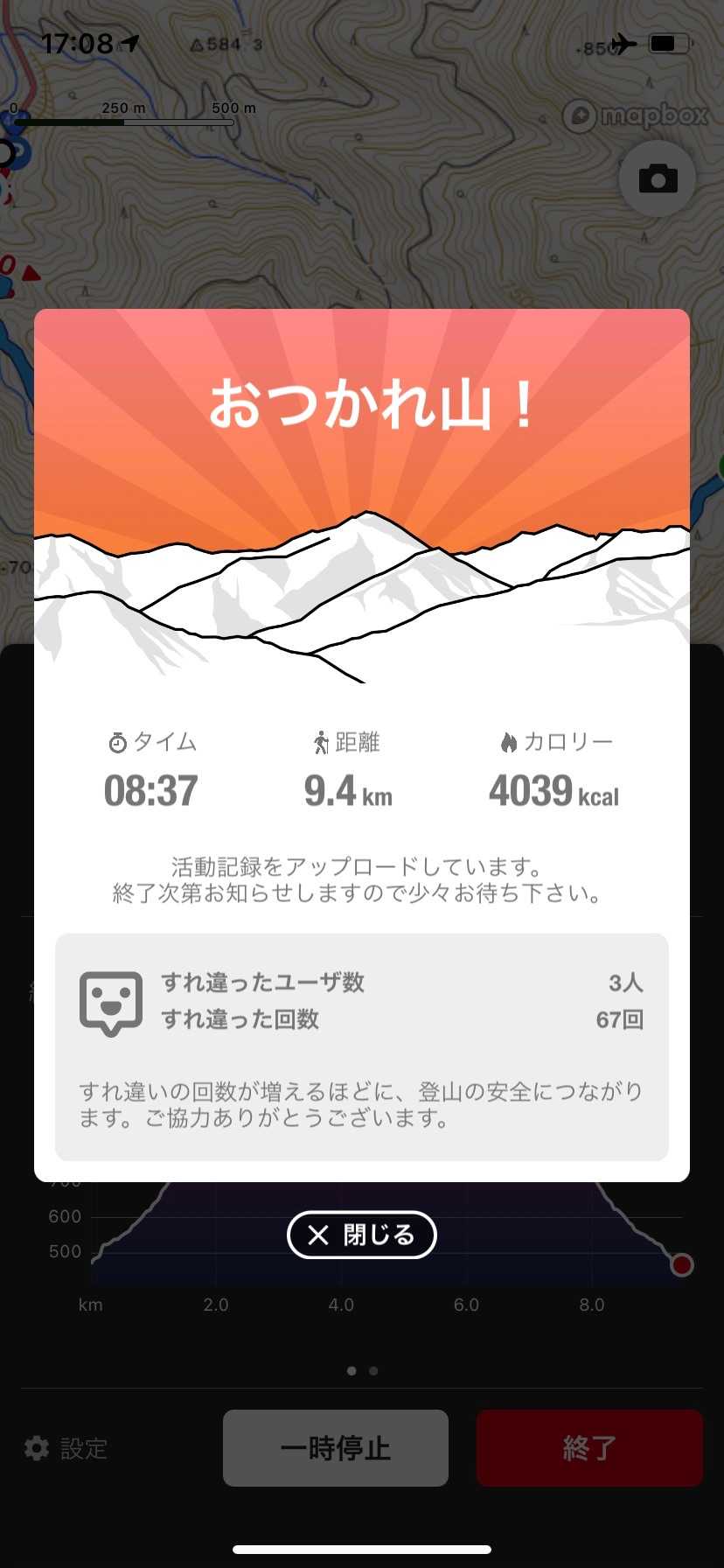This screenshot has height=1568, width=724.
Task: Close the おつかれ山 summary dialog
Action: pyautogui.click(x=361, y=1235)
